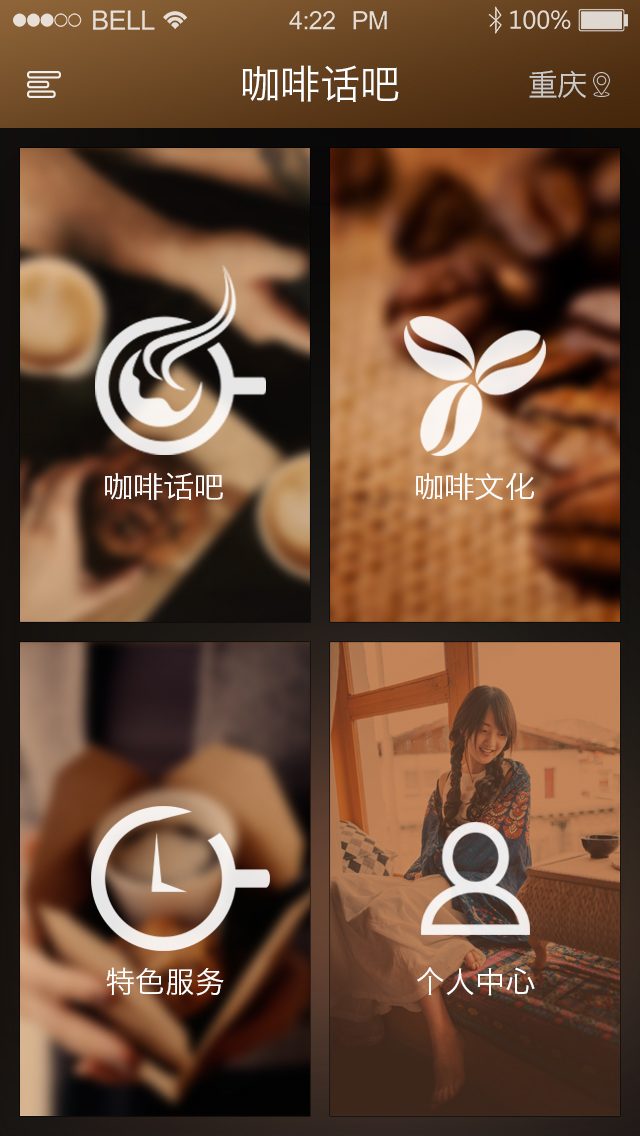Change the city from 重庆
Screen dimensions: 640x1136
coord(569,85)
